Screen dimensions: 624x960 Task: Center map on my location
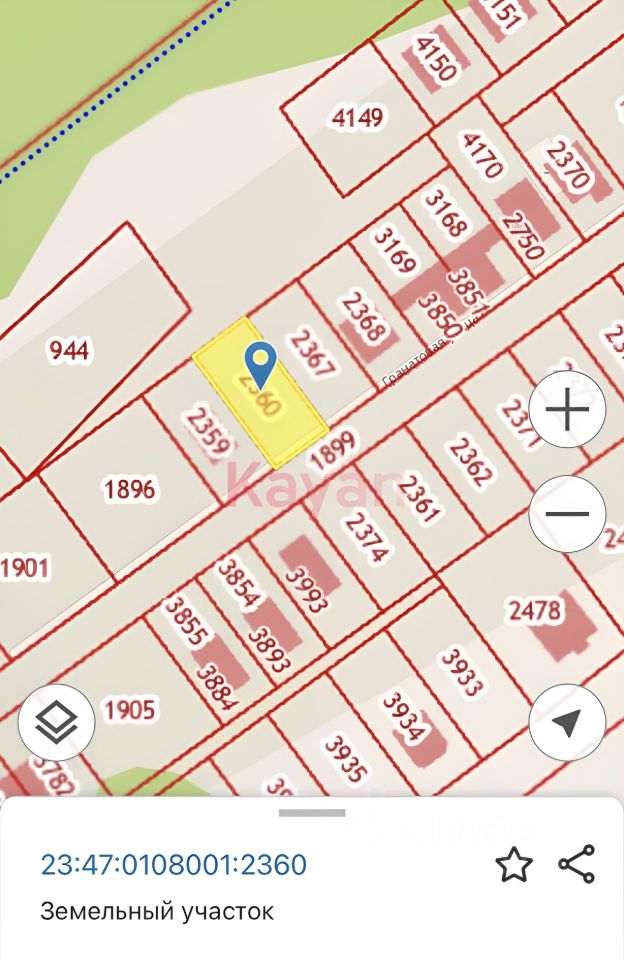567,723
